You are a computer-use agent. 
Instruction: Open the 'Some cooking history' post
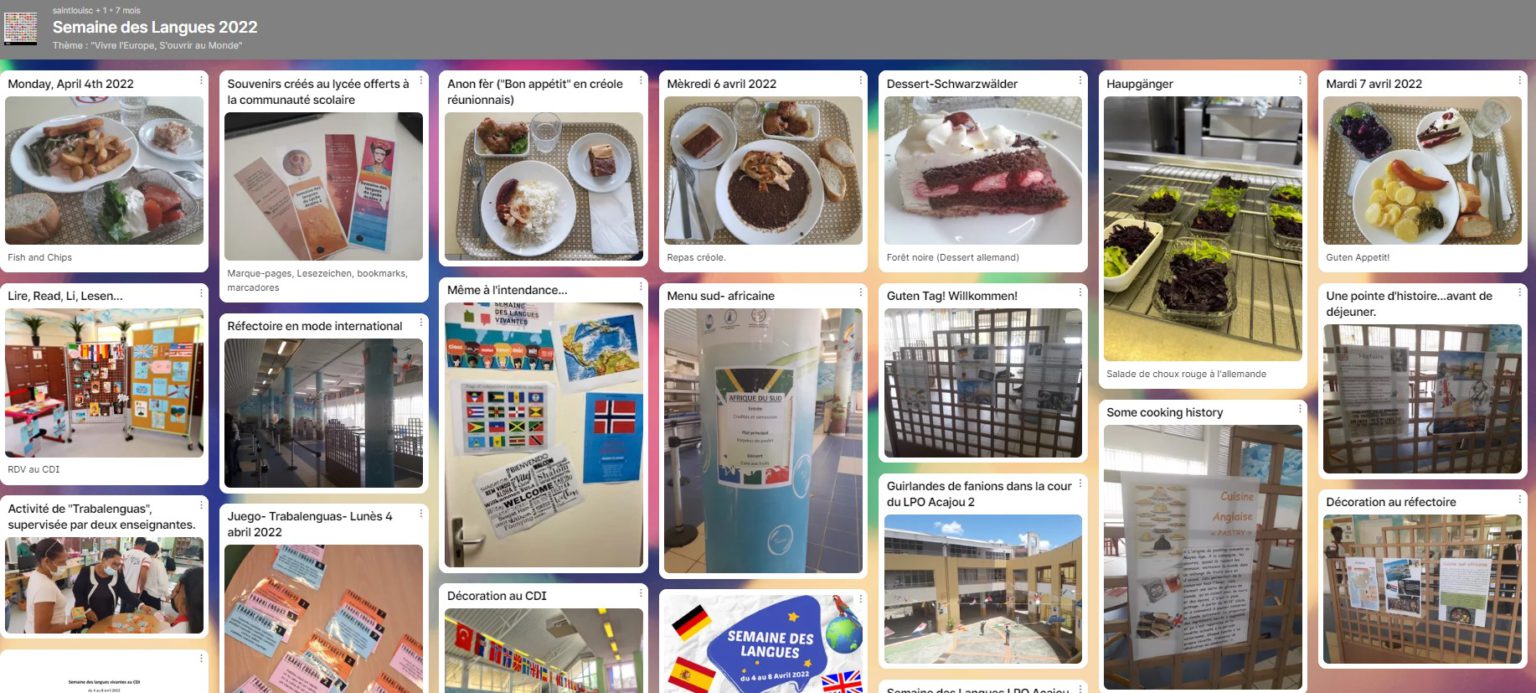(x=1202, y=555)
